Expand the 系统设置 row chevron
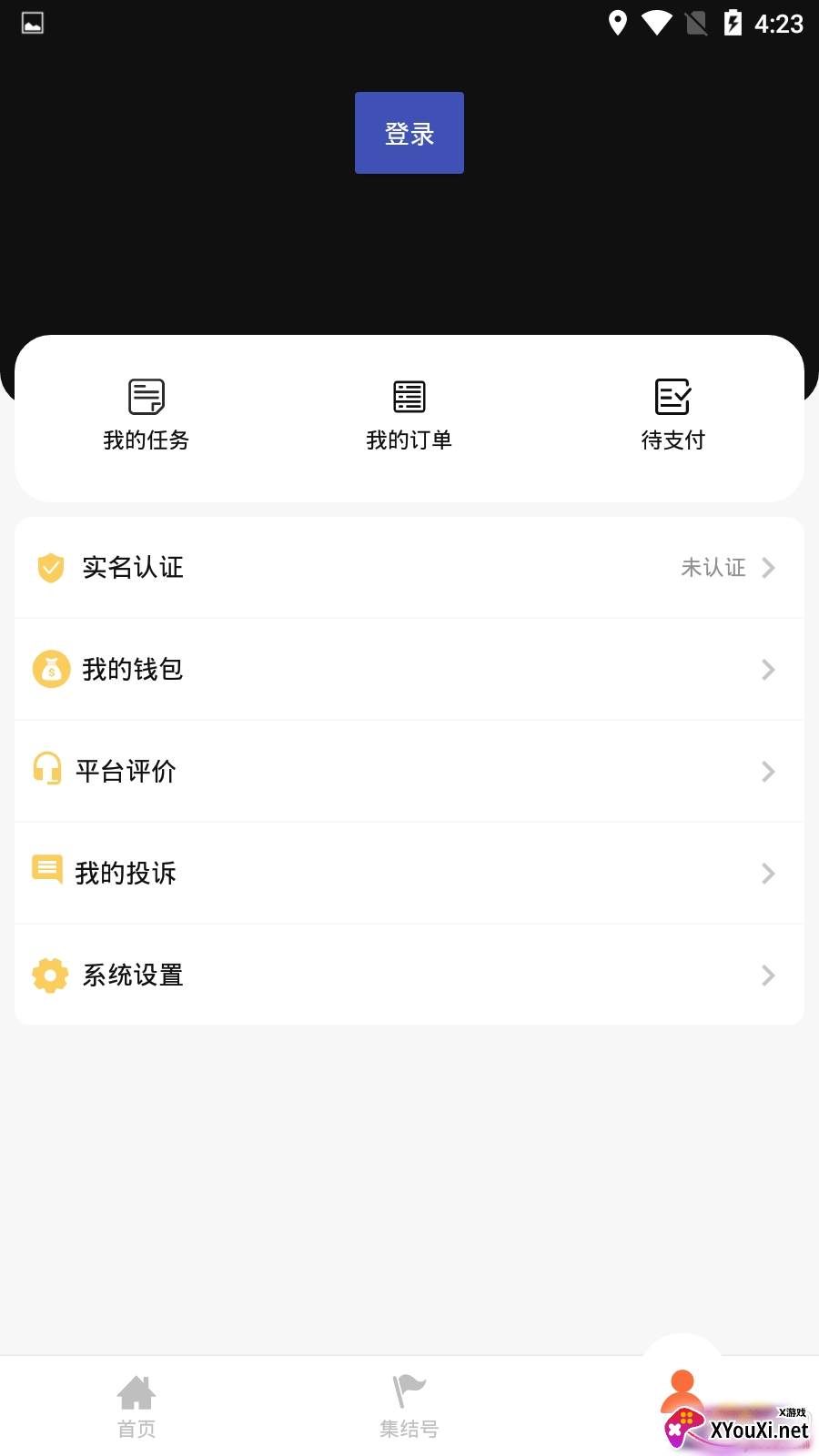819x1456 pixels. (x=769, y=976)
